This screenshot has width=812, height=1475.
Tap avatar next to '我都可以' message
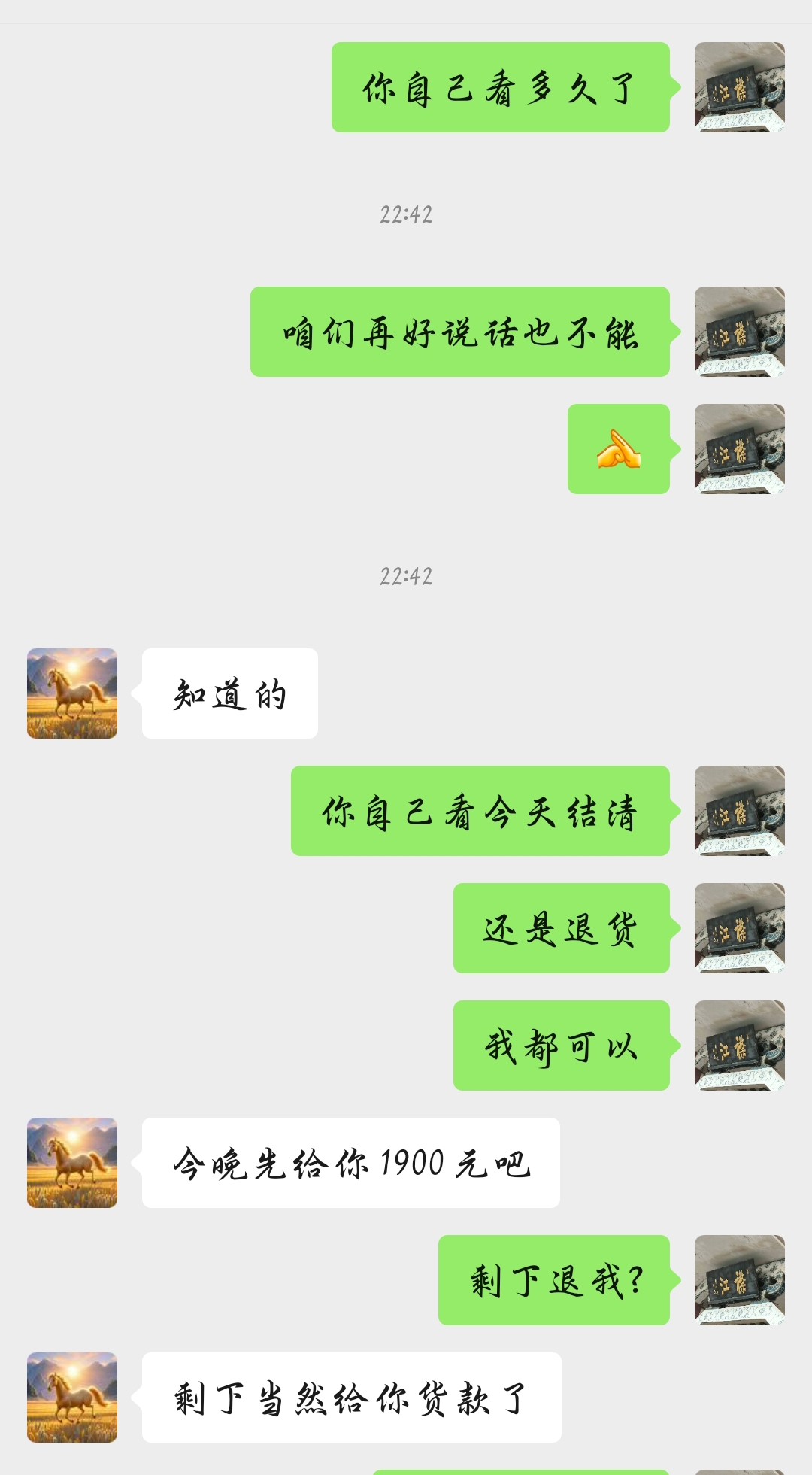tap(739, 1045)
